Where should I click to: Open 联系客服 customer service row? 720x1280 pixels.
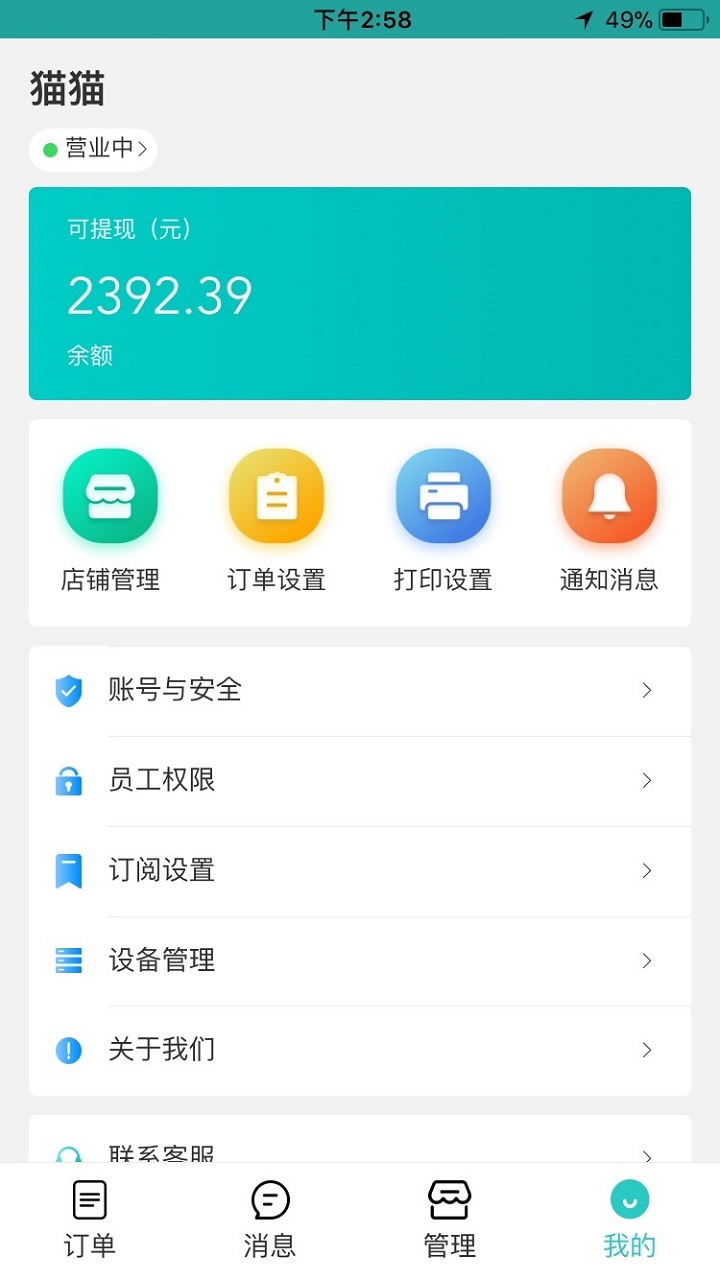(360, 1140)
